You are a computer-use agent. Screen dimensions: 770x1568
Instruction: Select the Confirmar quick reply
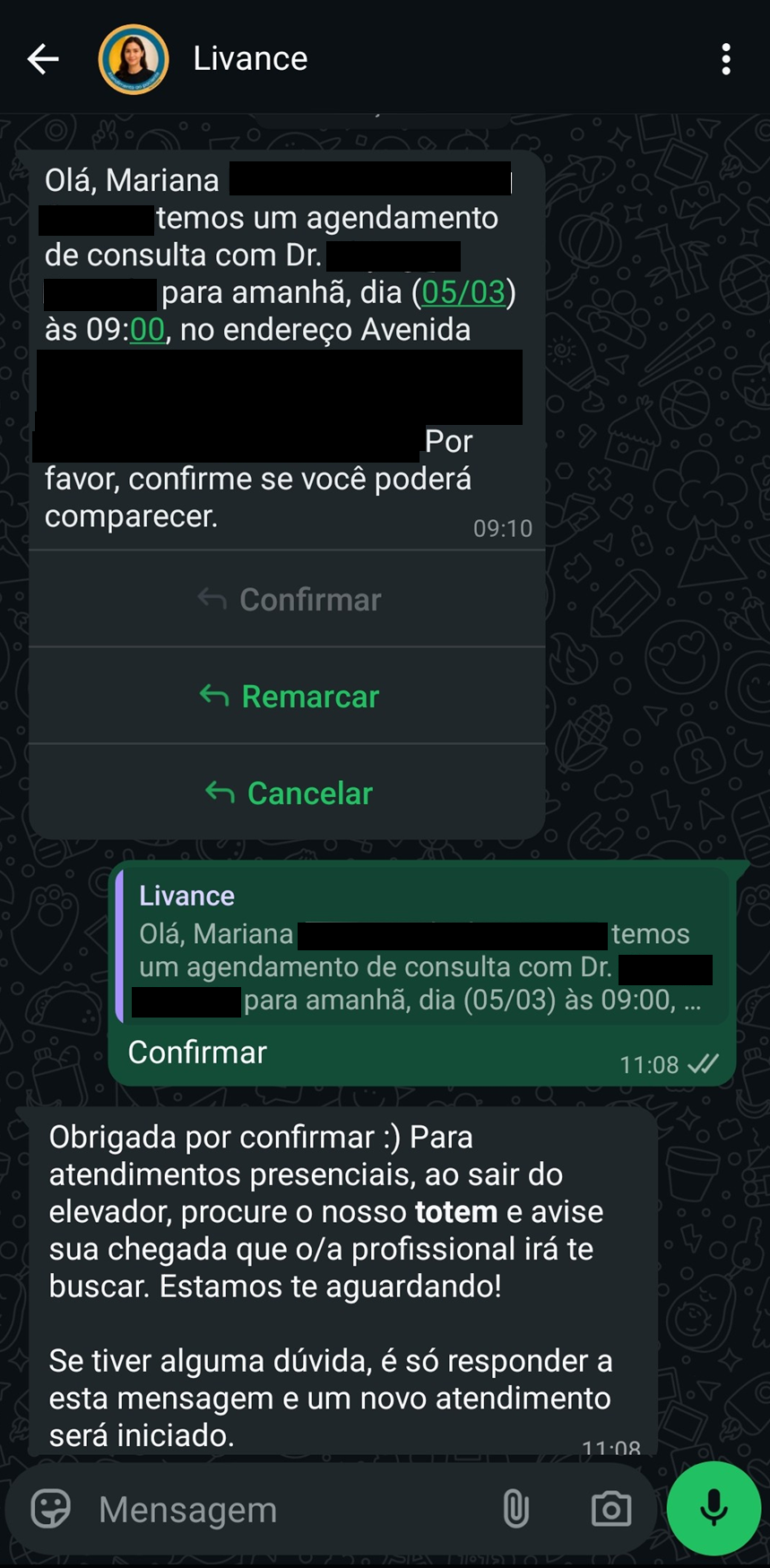[287, 599]
